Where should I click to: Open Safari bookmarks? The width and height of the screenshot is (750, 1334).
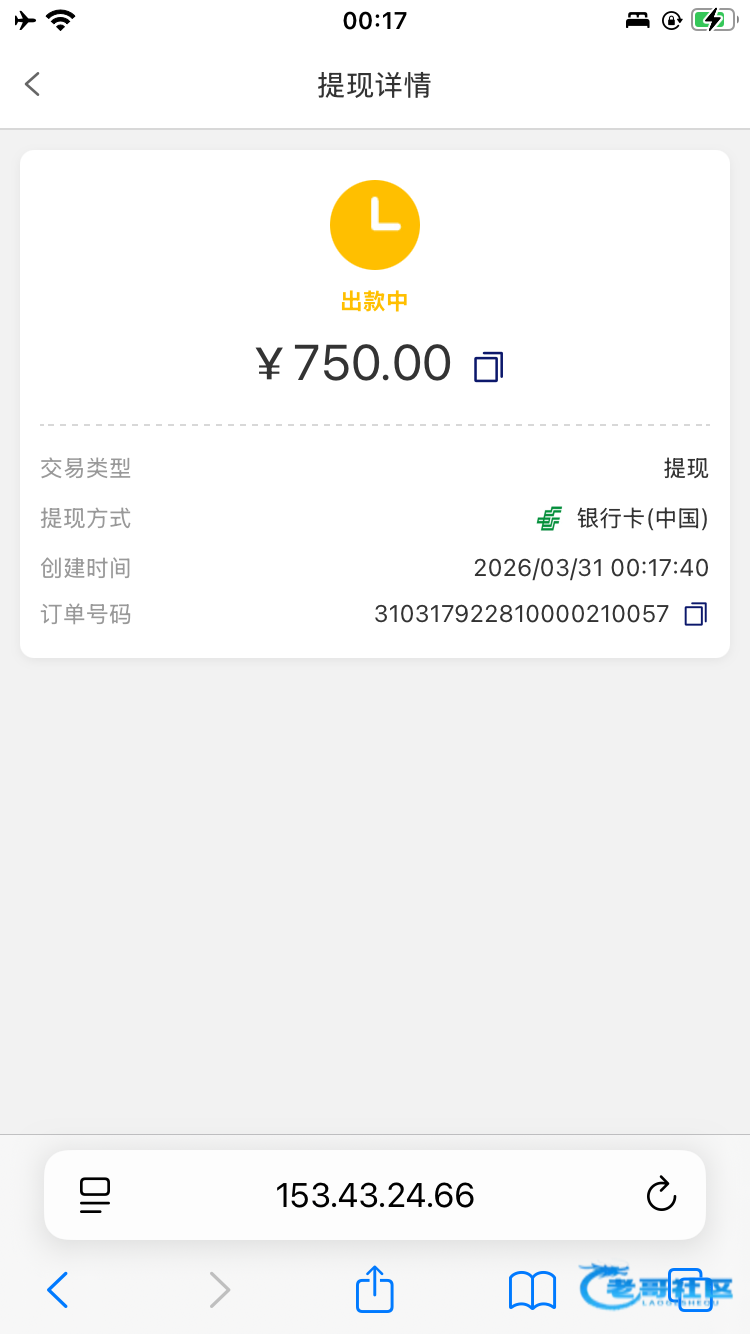[x=532, y=1290]
